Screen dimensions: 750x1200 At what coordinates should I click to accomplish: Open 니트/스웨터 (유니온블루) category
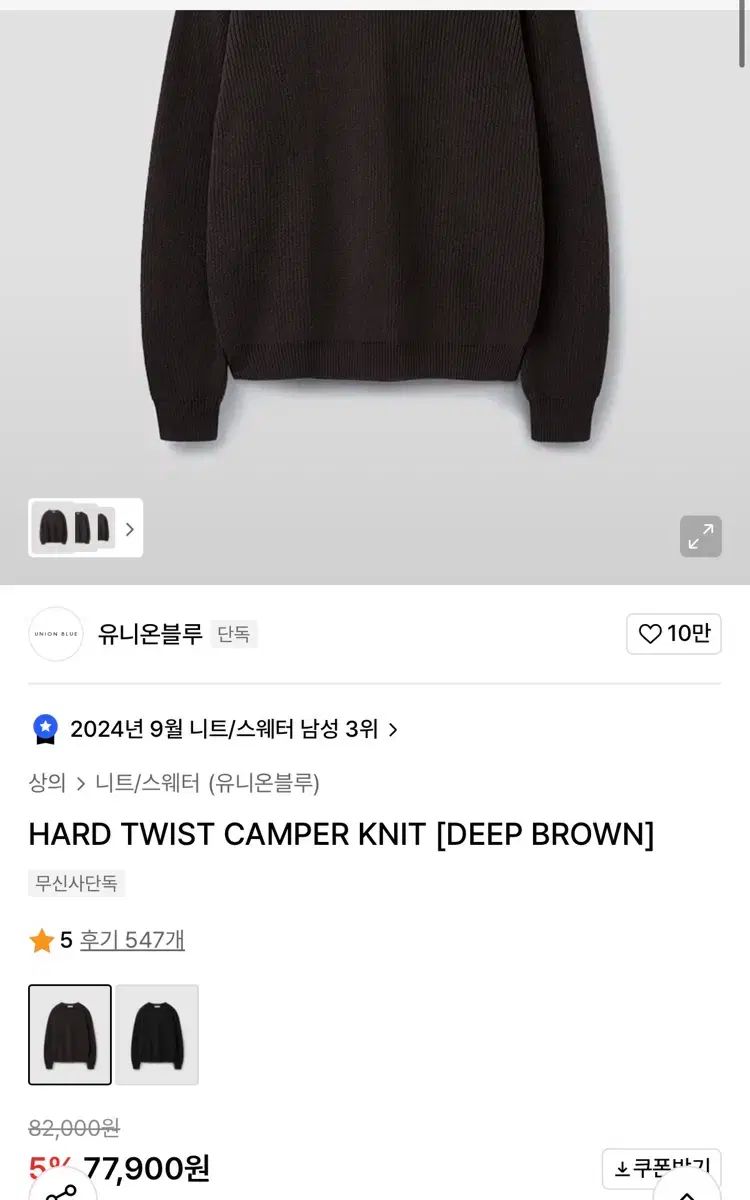207,783
